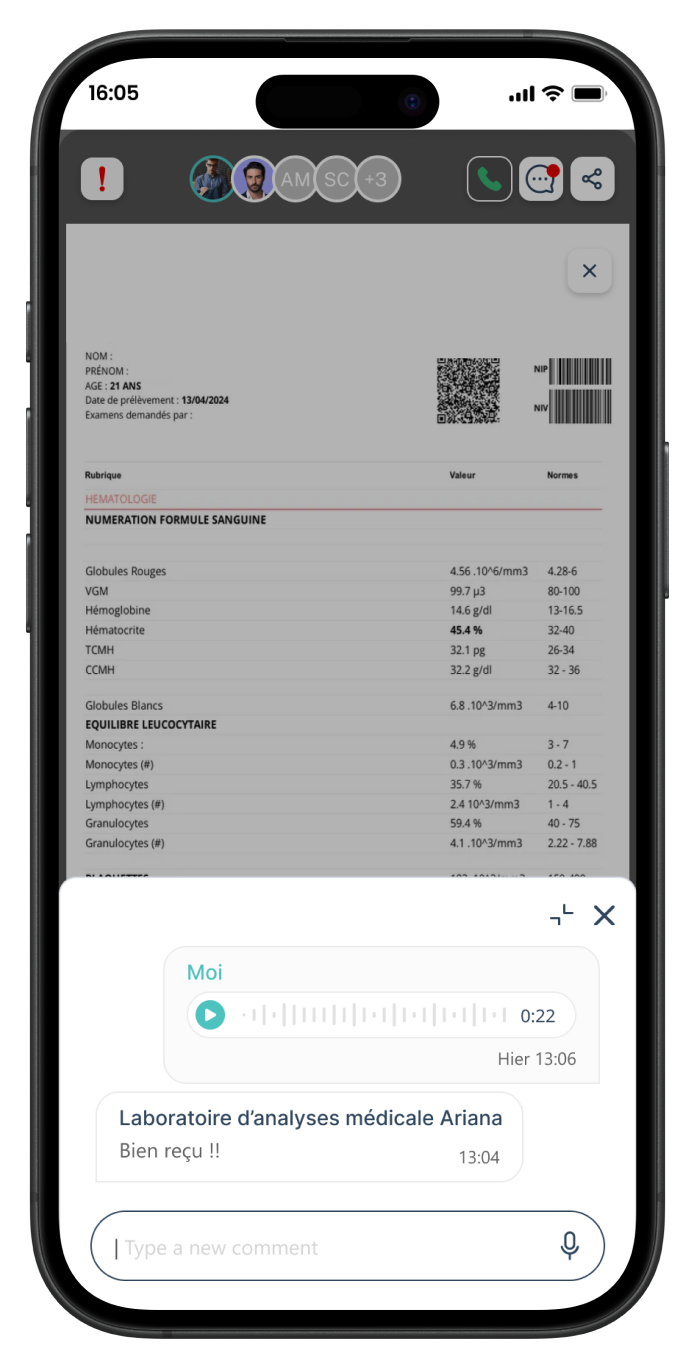This screenshot has height=1368, width=695.
Task: Close the comments panel
Action: (x=604, y=915)
